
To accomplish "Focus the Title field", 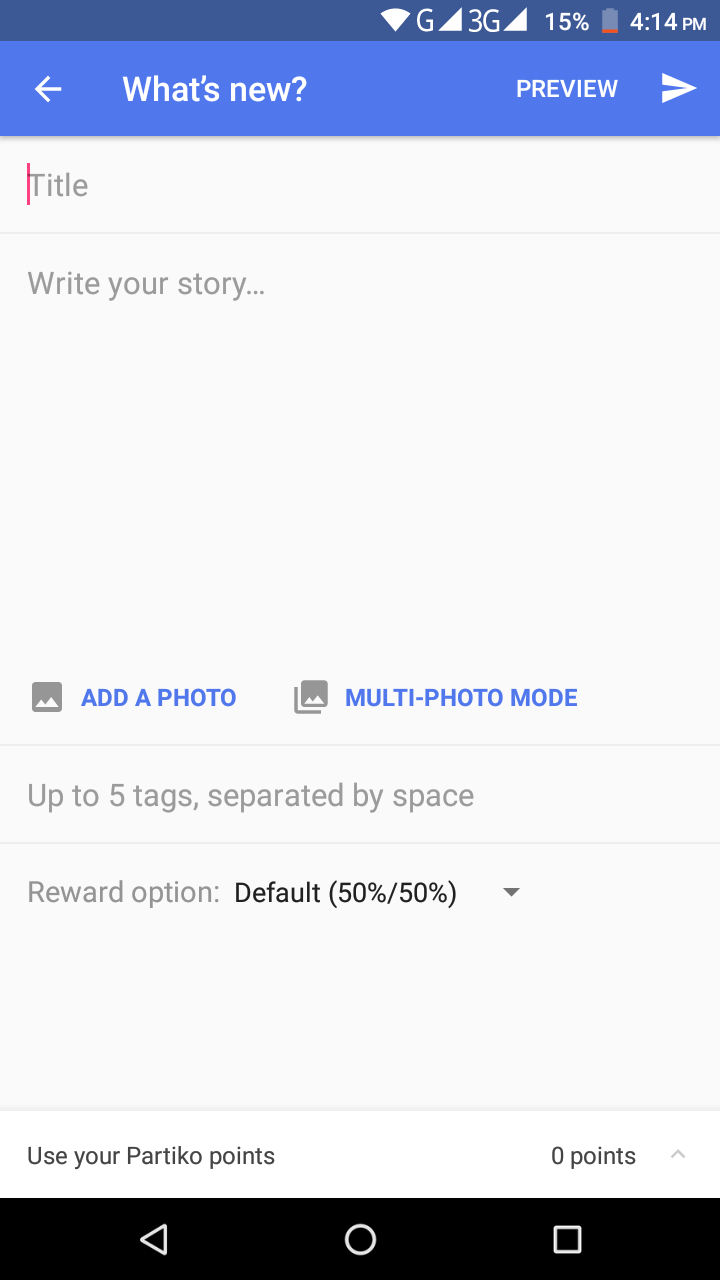I will (x=360, y=185).
